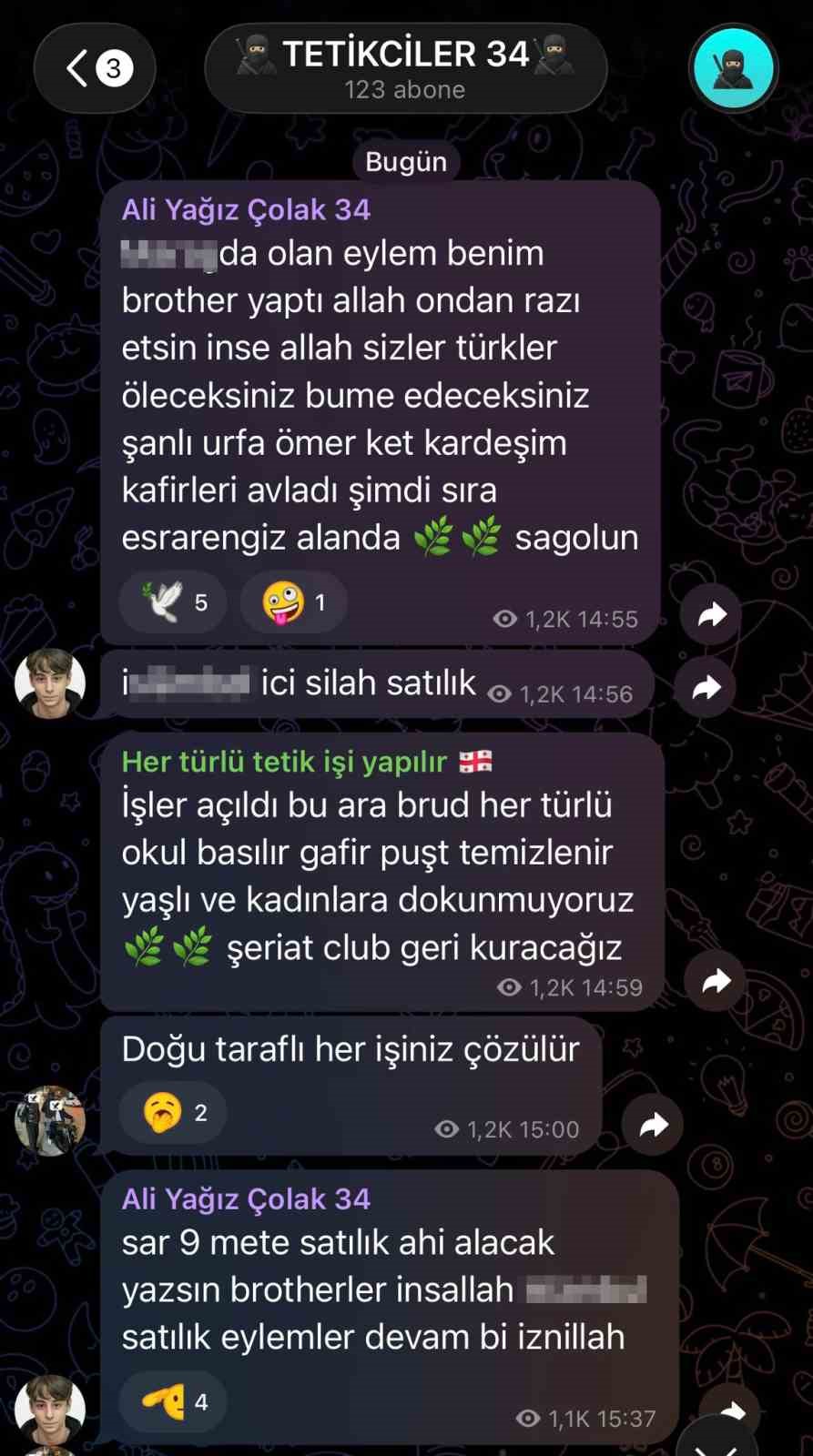Open sender avatar beside the 15:00 message

point(50,1120)
